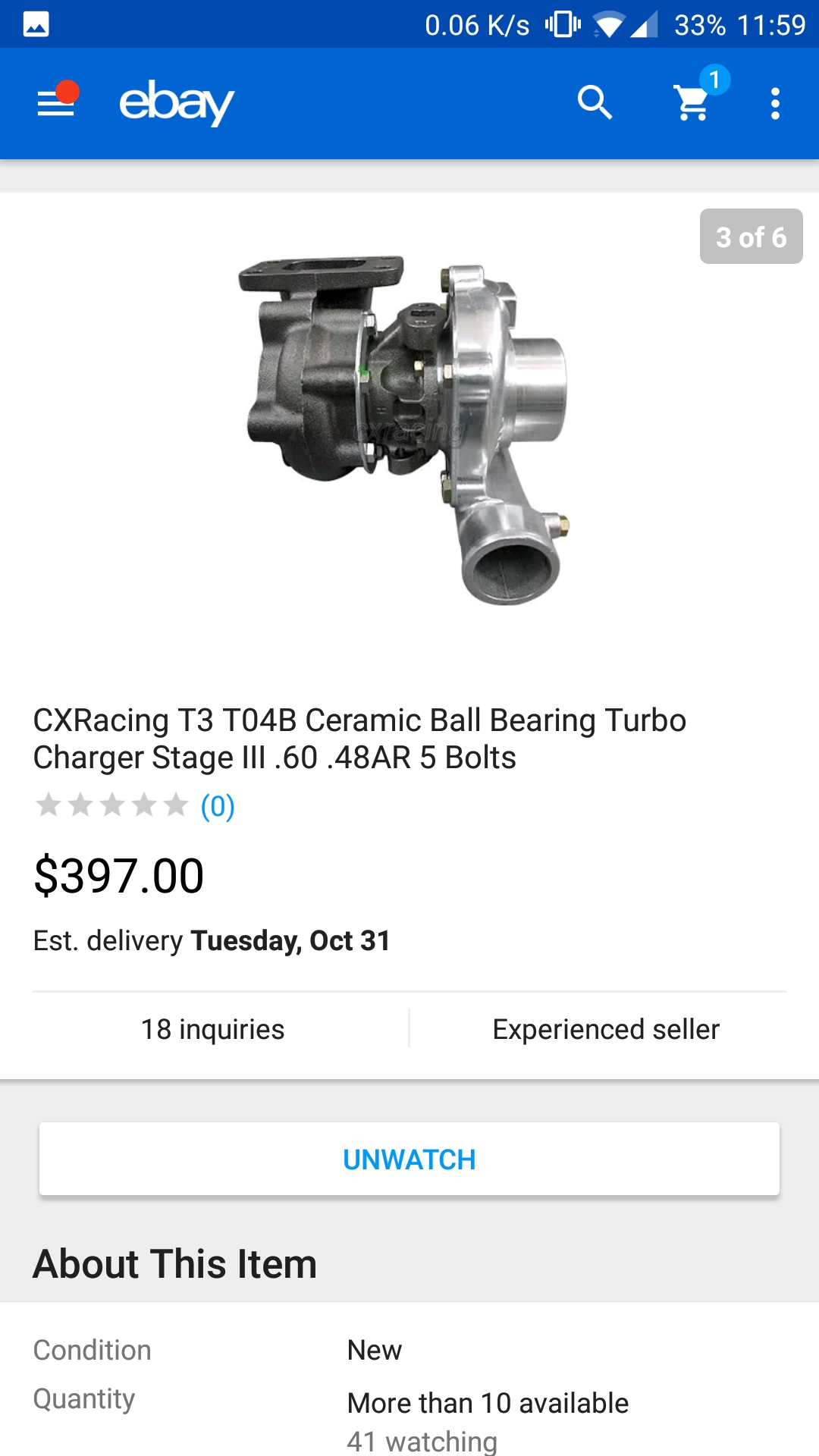Open the search icon
Screen dimensions: 819x1456
[595, 103]
